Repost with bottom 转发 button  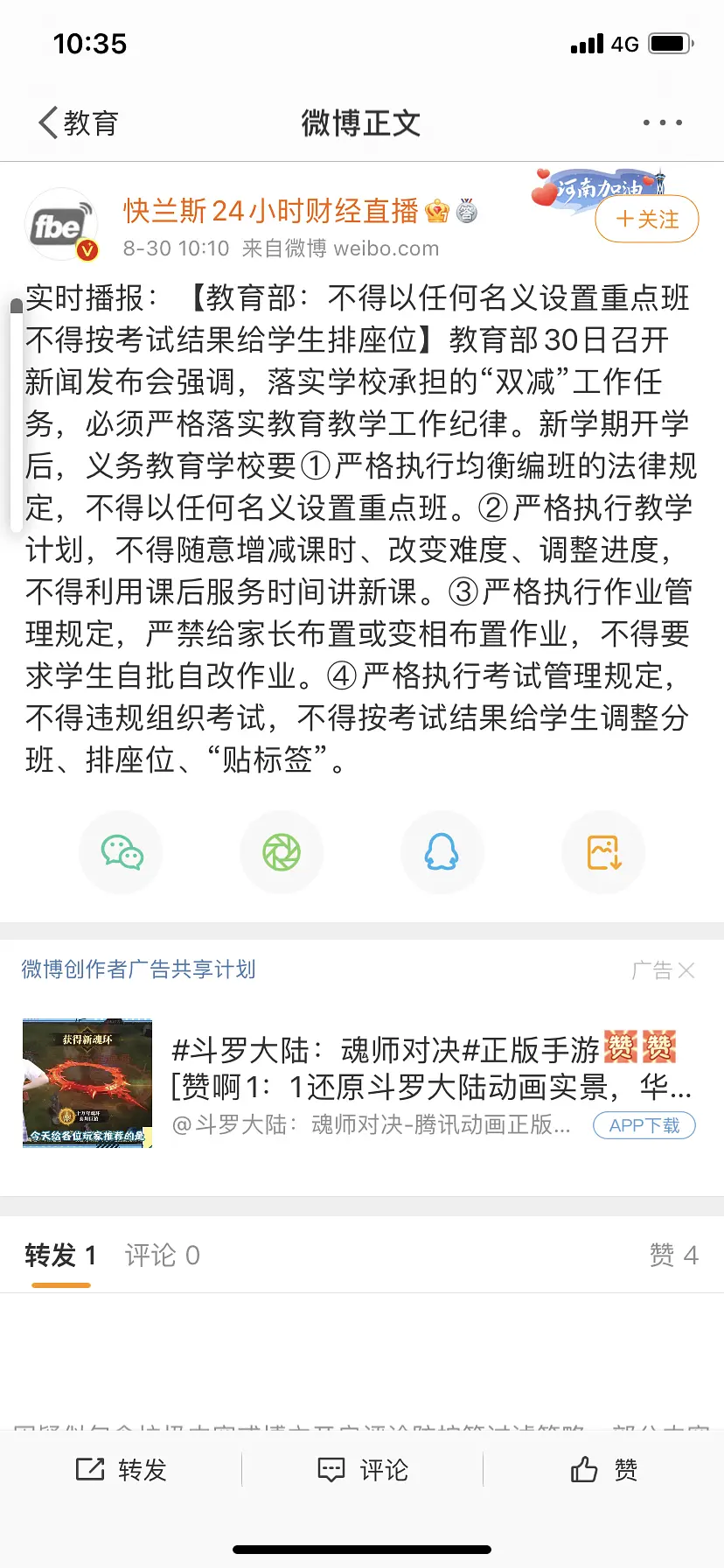click(122, 1470)
